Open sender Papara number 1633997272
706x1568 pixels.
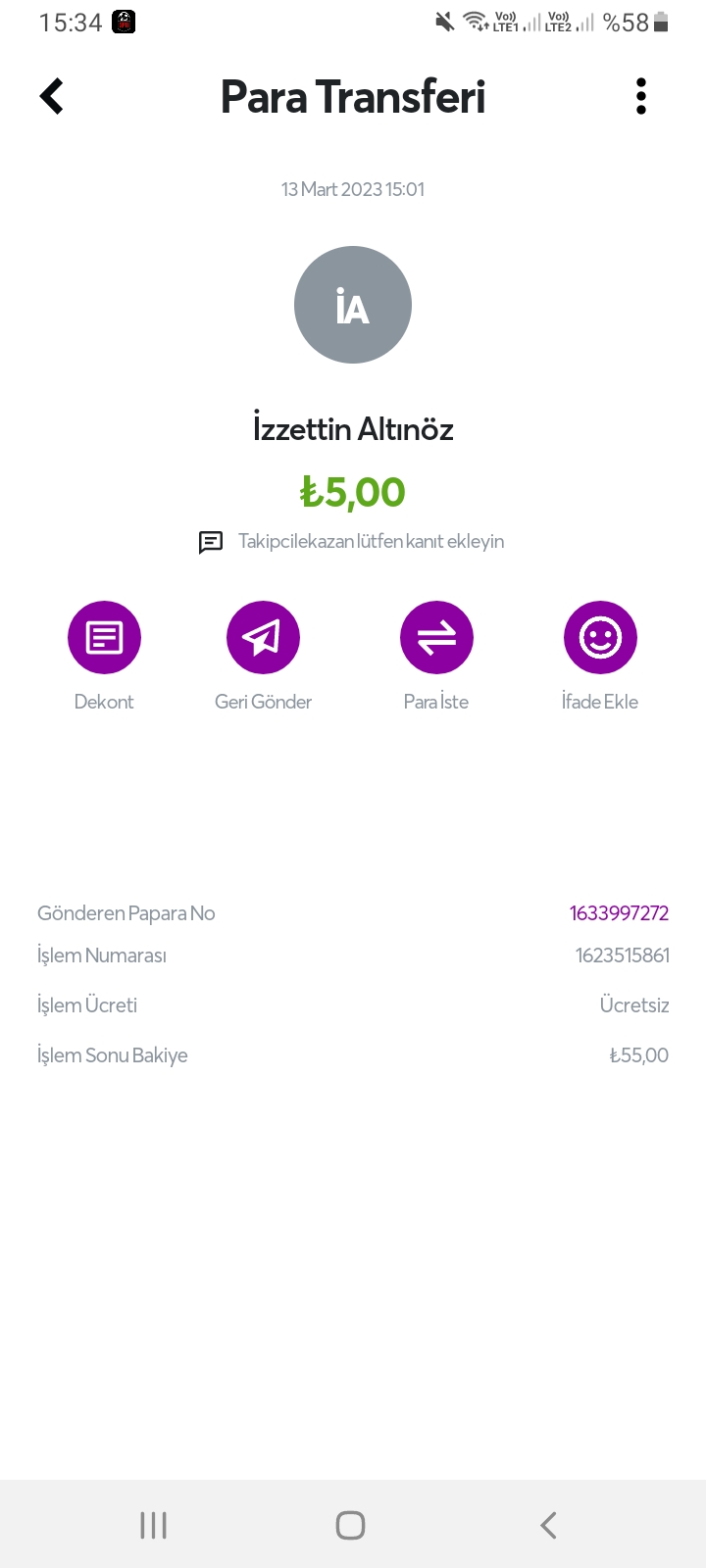(x=619, y=913)
